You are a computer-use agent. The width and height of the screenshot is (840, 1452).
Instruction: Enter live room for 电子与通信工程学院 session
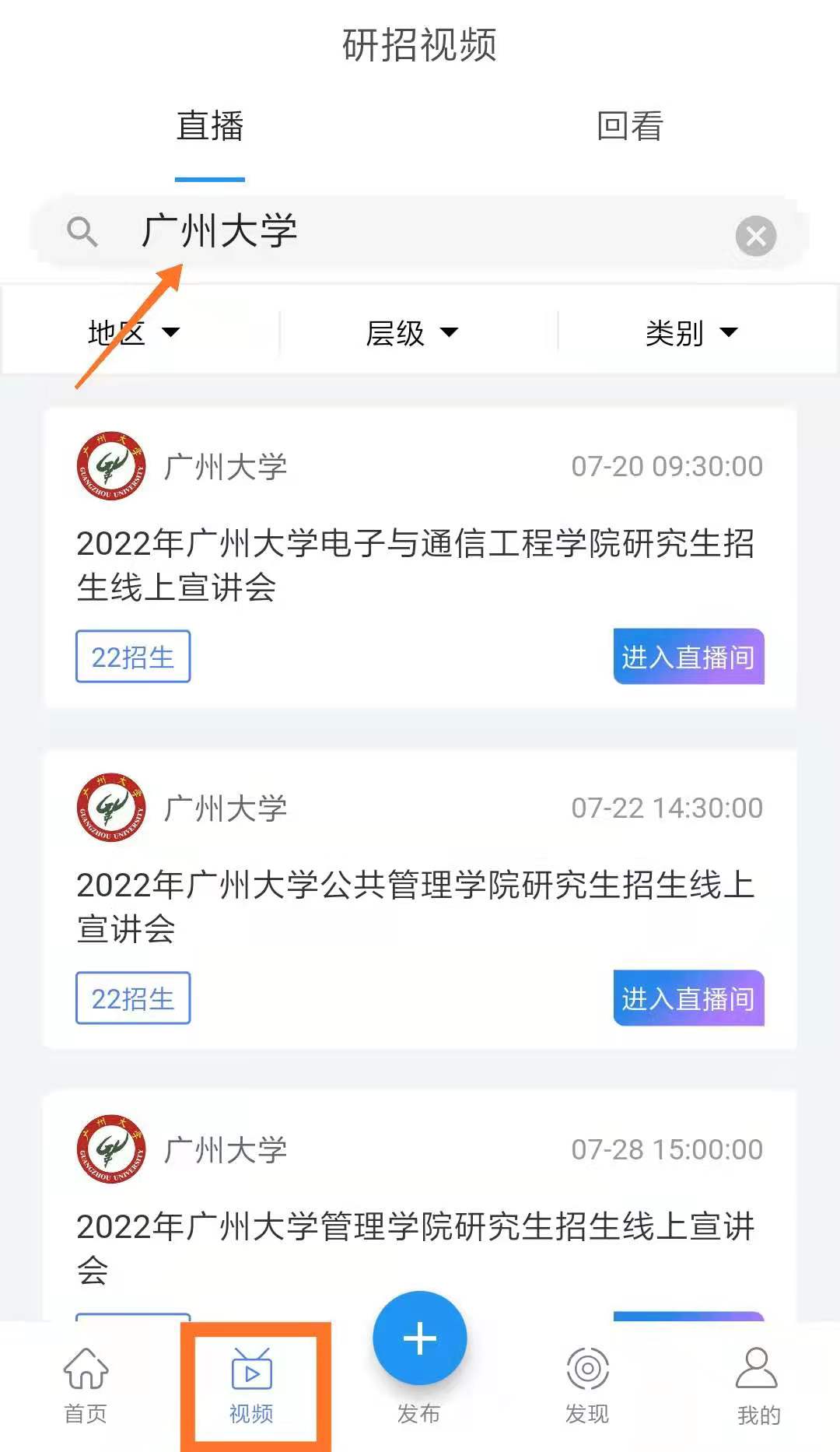688,657
